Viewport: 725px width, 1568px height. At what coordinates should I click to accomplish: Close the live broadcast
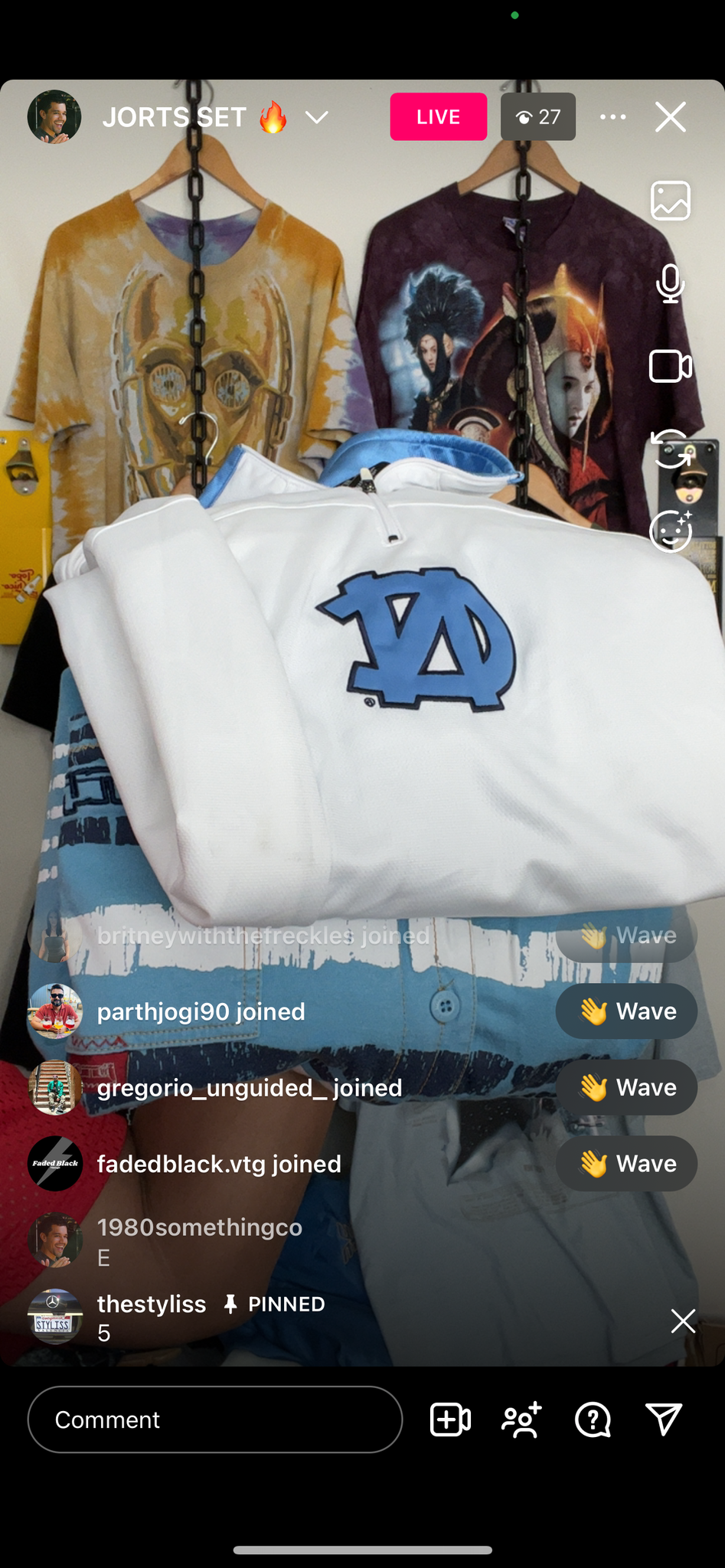tap(671, 117)
